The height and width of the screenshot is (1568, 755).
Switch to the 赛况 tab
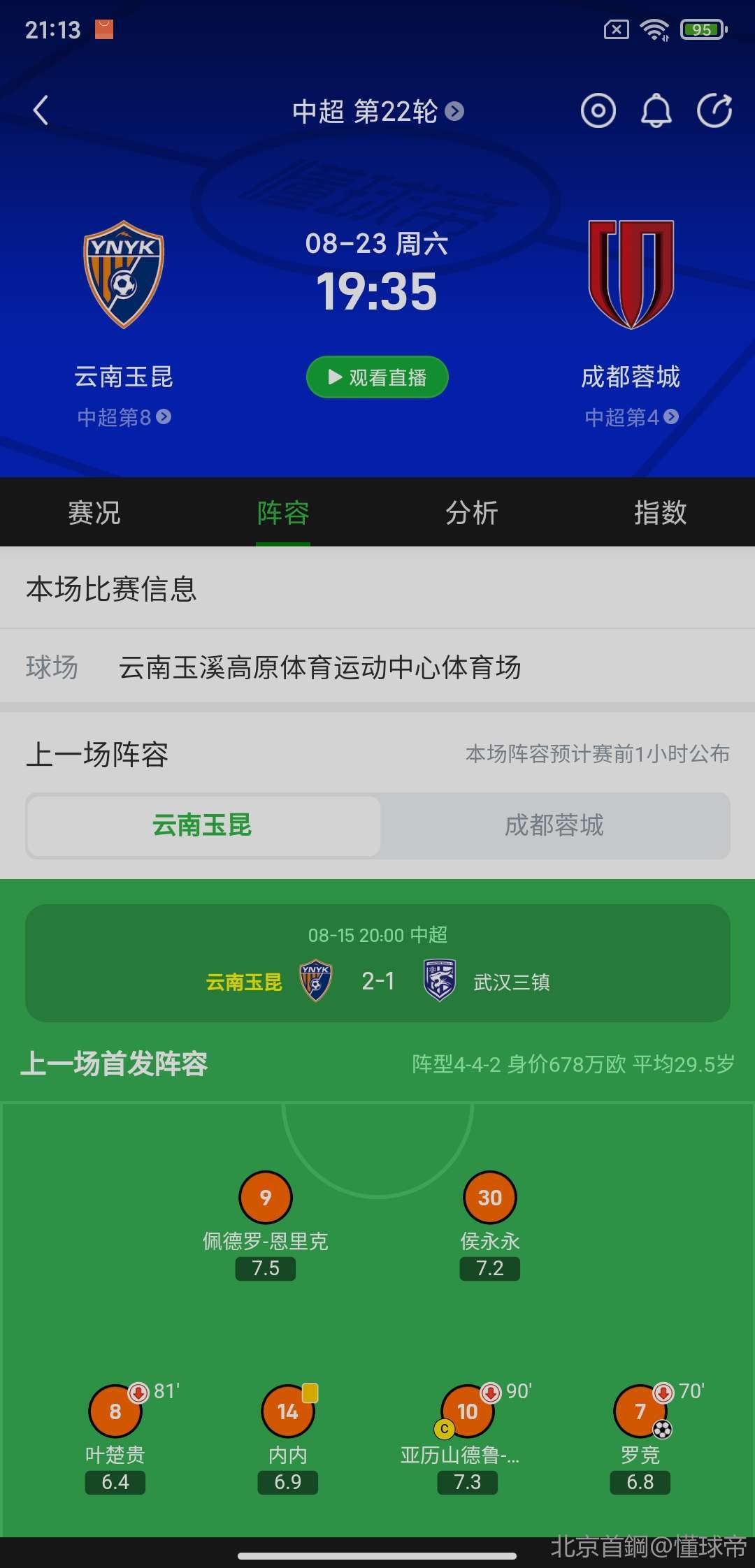(x=94, y=512)
